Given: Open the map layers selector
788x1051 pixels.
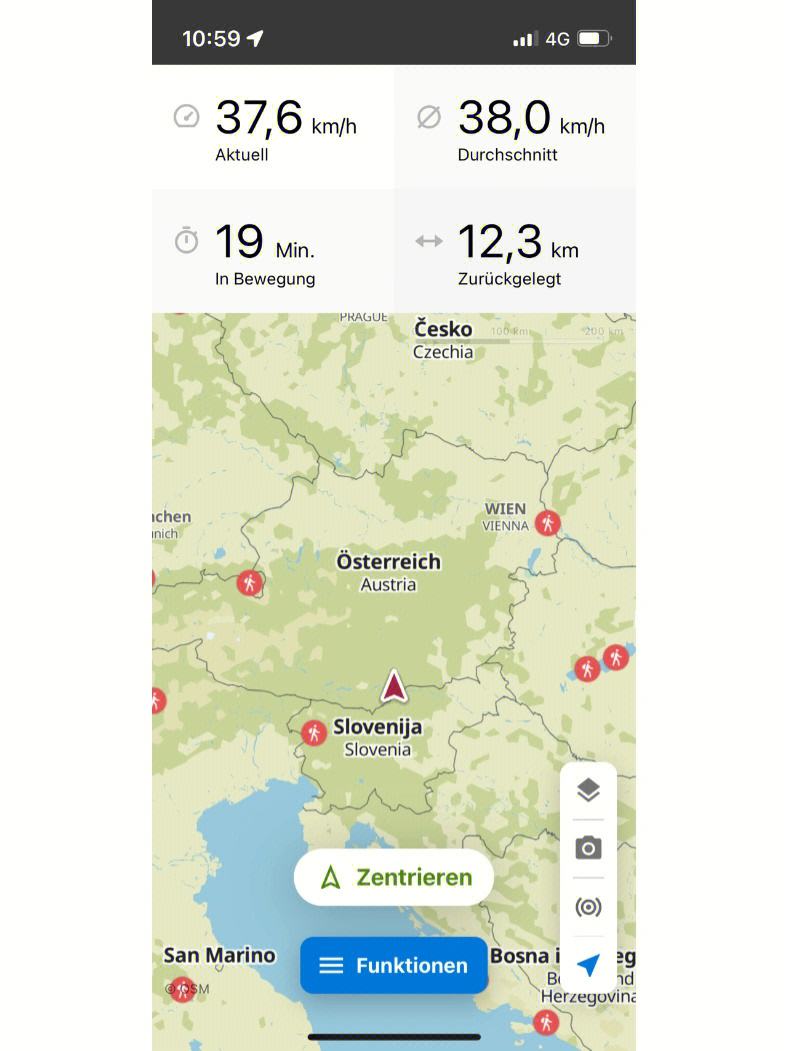Looking at the screenshot, I should (588, 790).
